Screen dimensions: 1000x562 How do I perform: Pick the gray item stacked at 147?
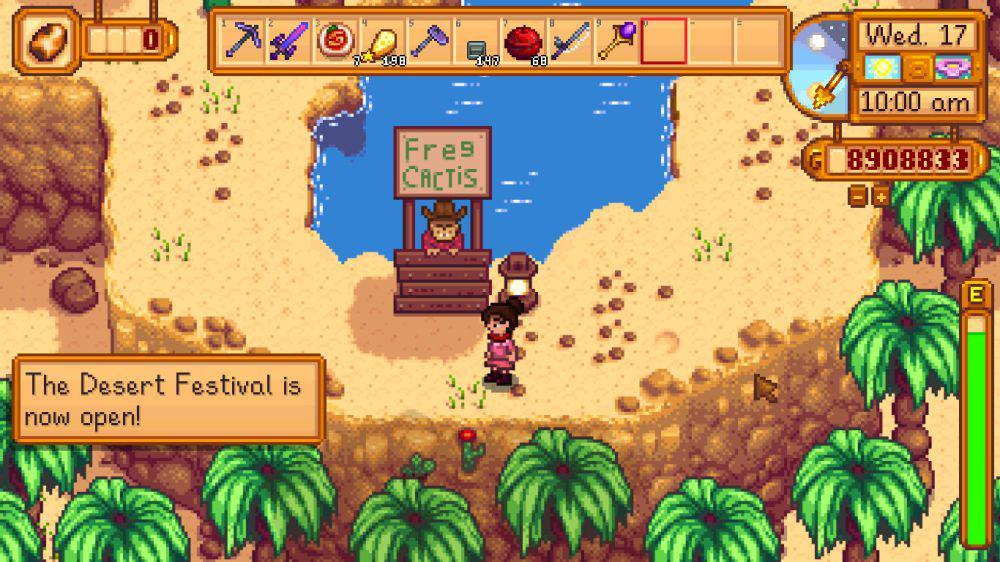[475, 43]
